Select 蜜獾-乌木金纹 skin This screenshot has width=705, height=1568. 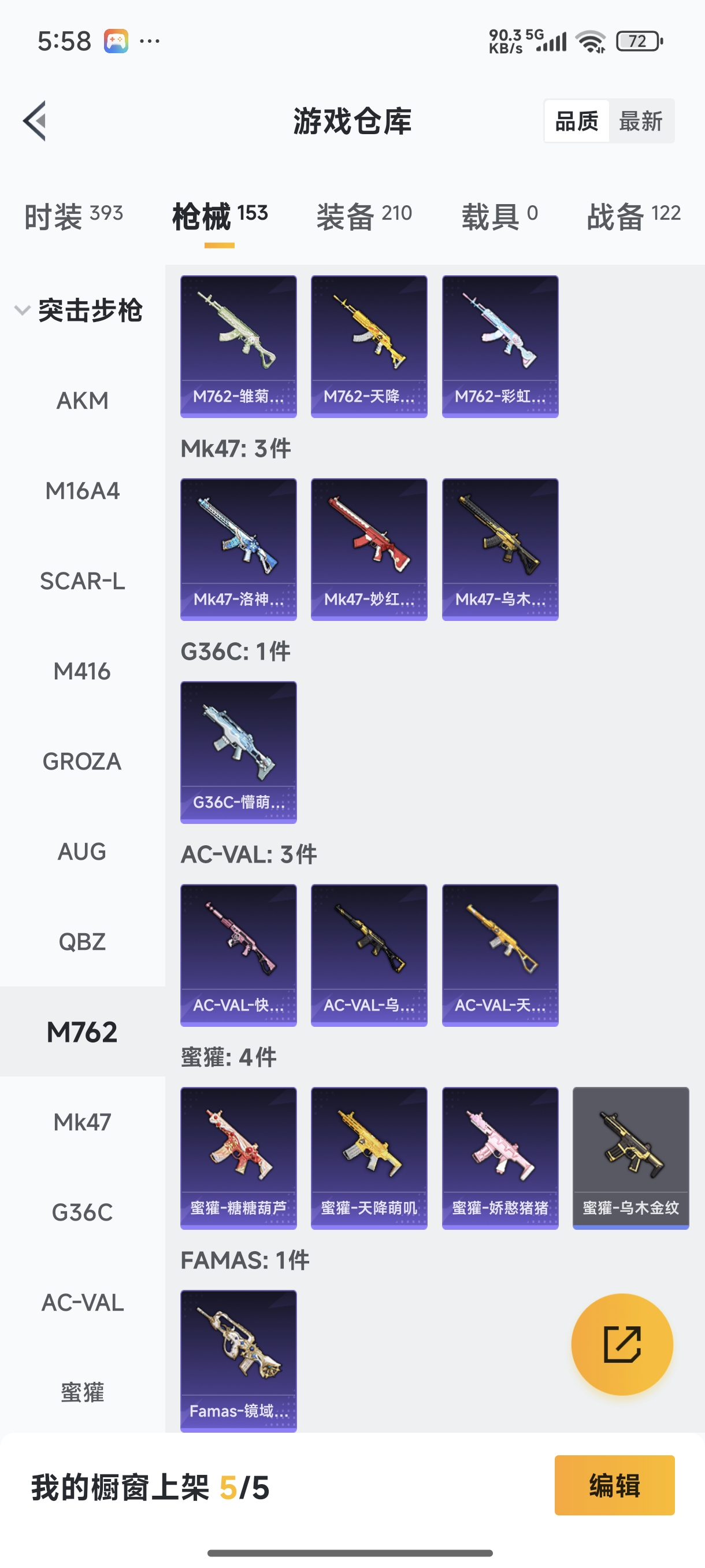point(630,1157)
